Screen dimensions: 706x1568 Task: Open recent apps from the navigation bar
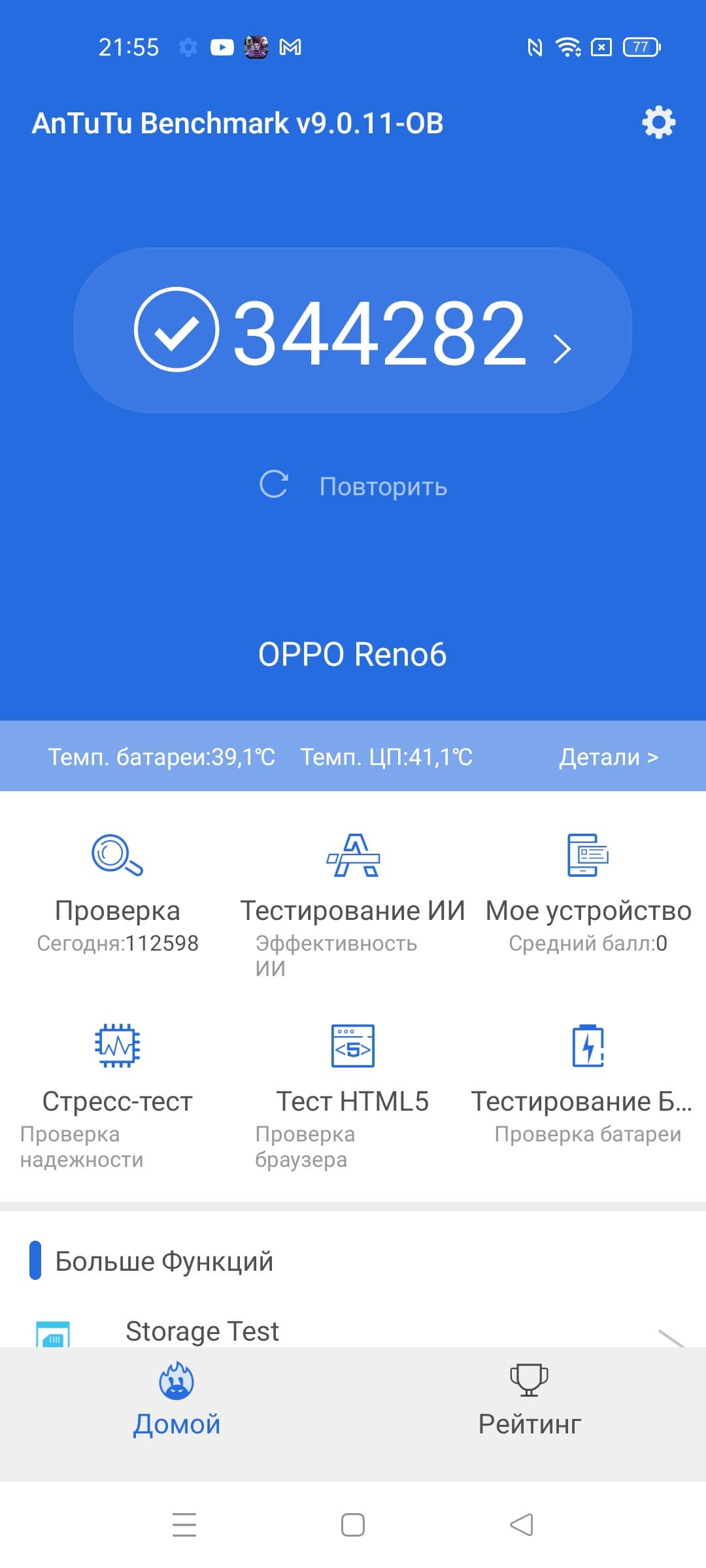184,1525
